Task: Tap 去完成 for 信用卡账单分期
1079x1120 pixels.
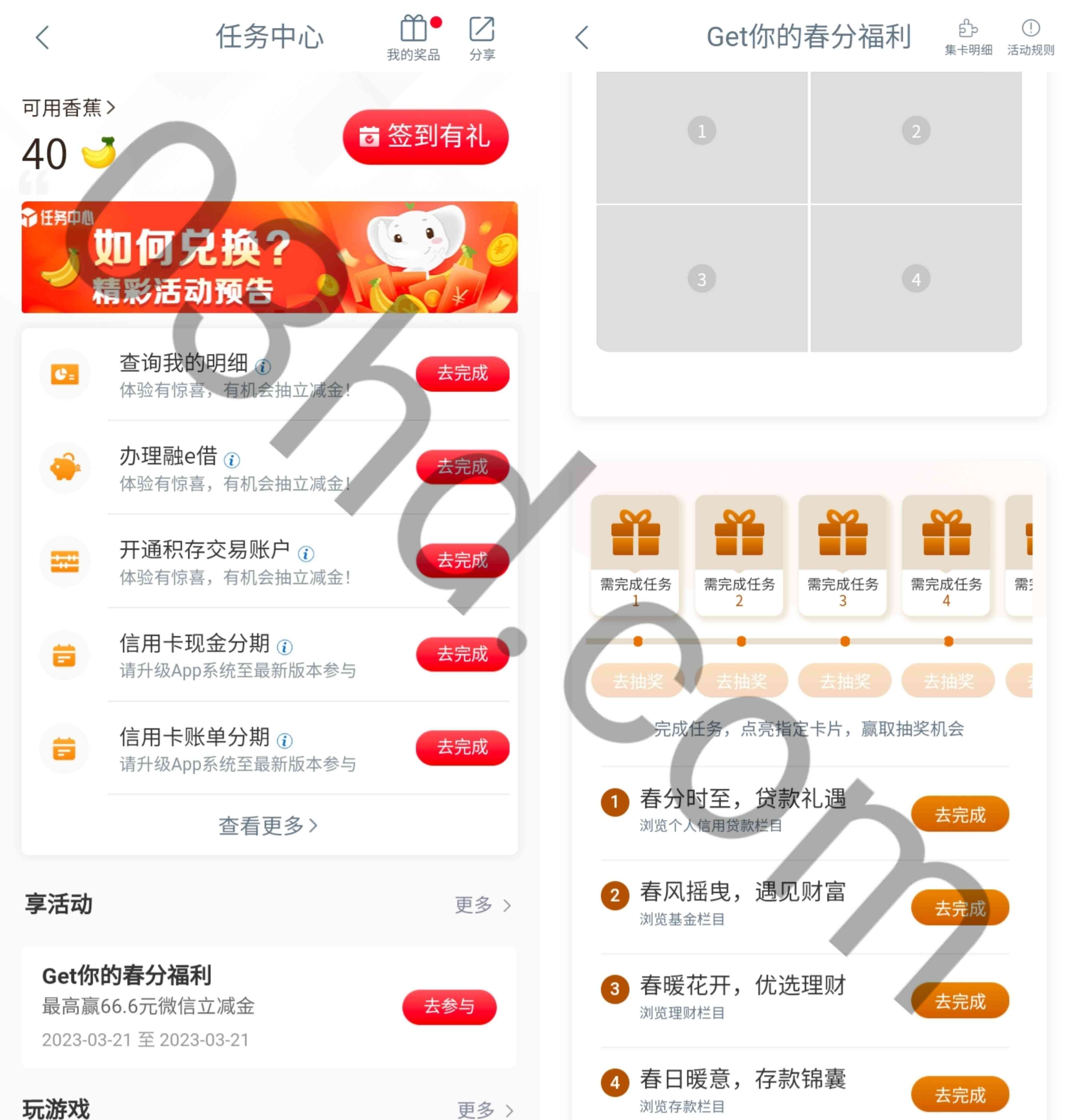Action: click(x=462, y=747)
